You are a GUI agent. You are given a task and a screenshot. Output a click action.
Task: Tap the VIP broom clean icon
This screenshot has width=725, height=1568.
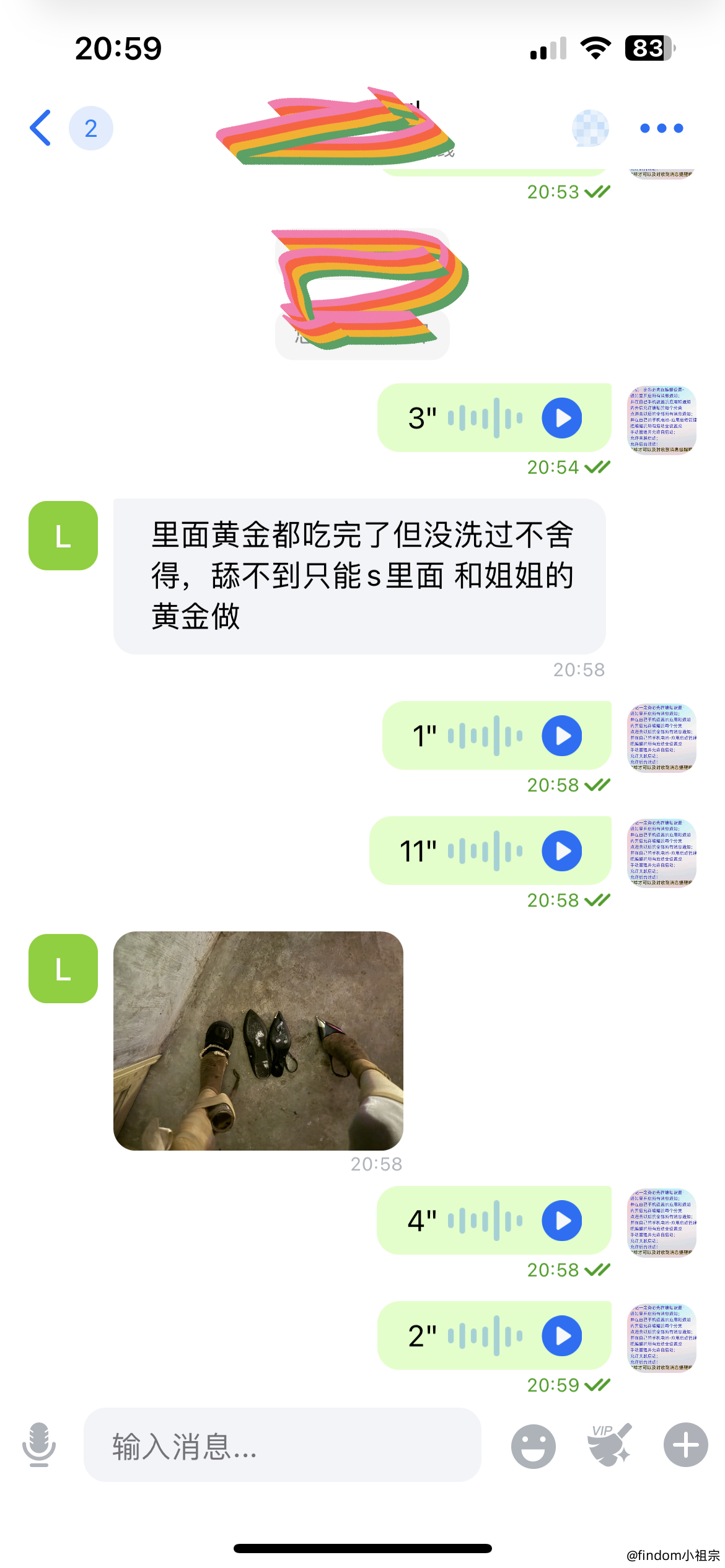tap(610, 1445)
